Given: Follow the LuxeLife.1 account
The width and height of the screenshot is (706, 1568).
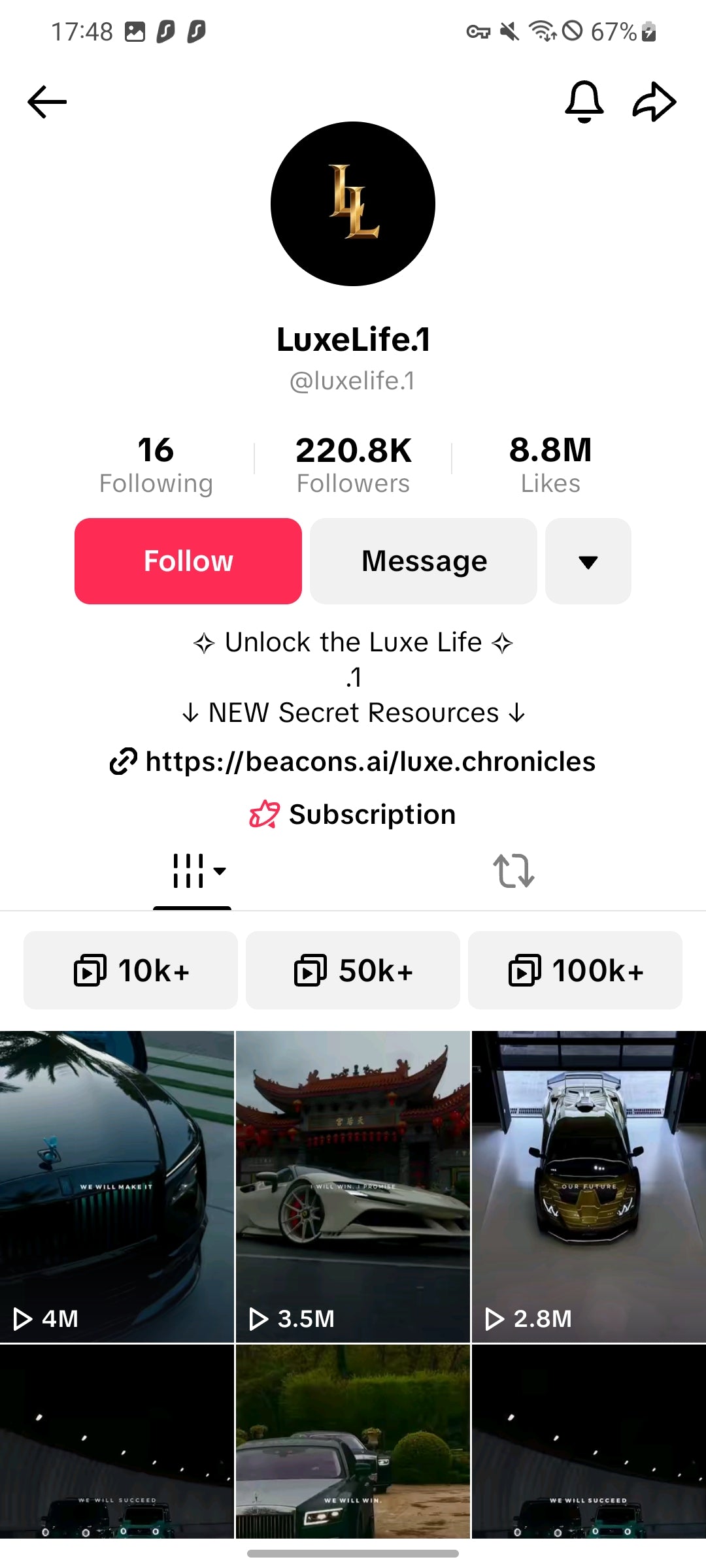Looking at the screenshot, I should (188, 561).
